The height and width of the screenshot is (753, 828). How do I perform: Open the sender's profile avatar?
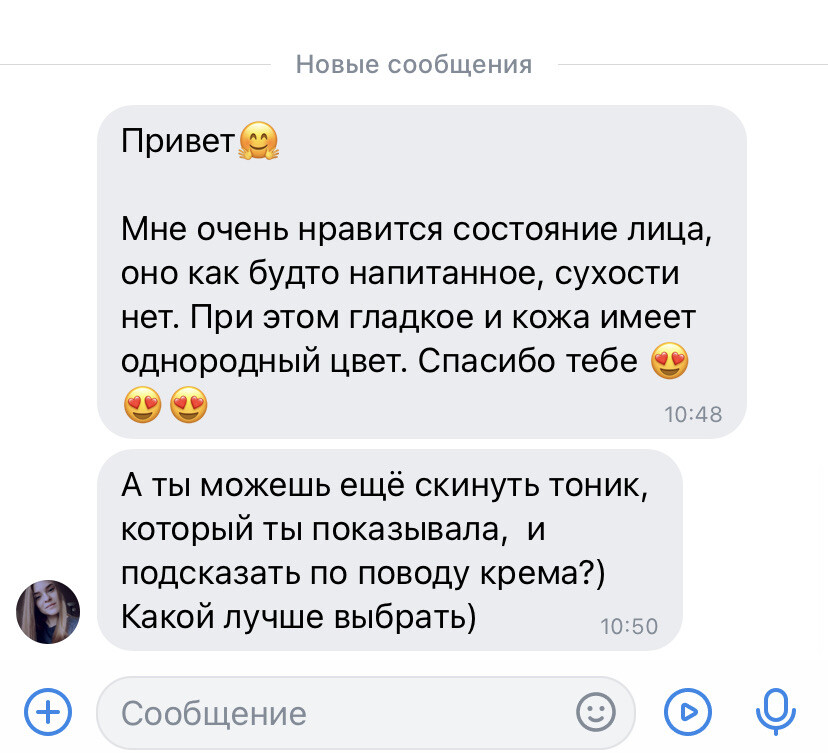coord(47,611)
